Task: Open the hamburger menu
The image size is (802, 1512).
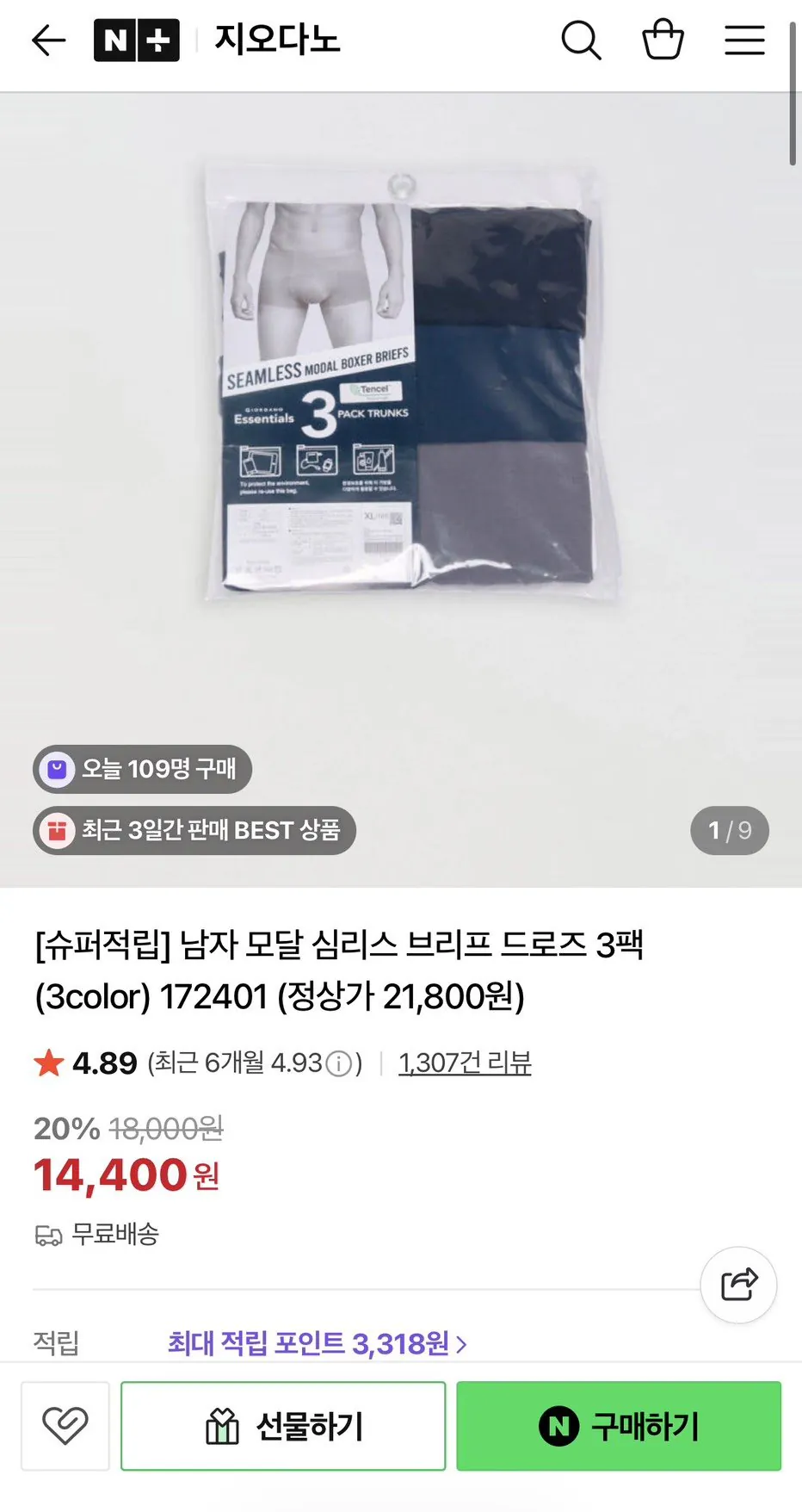Action: (745, 40)
